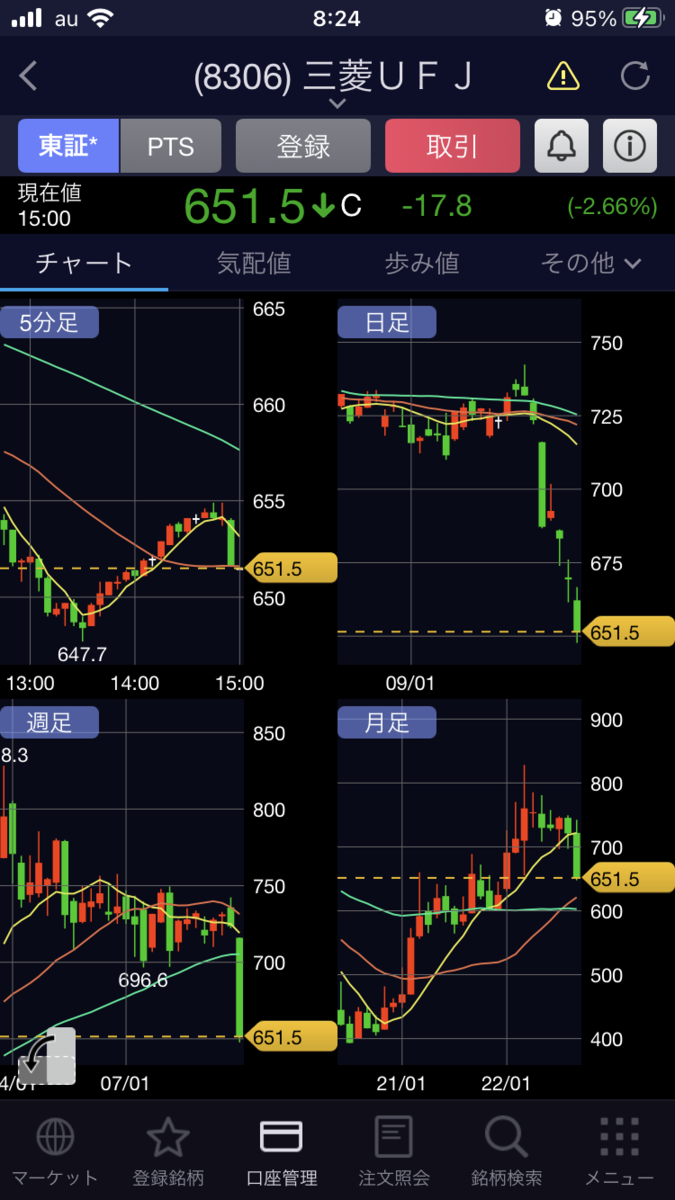Viewport: 675px width, 1200px height.
Task: Select the 東証 market button
Action: point(69,146)
